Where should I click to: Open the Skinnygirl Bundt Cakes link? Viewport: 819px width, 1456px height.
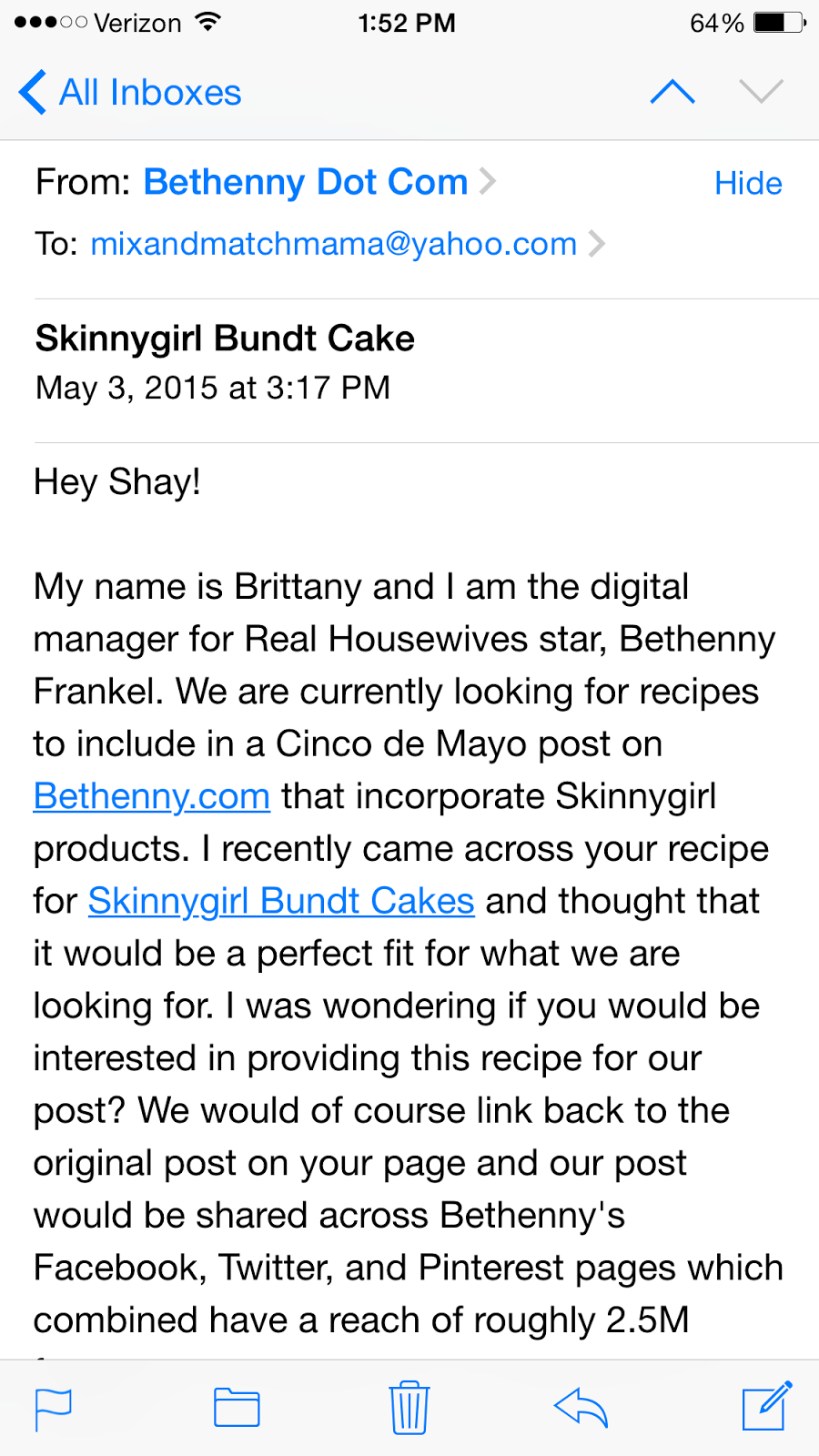point(281,901)
